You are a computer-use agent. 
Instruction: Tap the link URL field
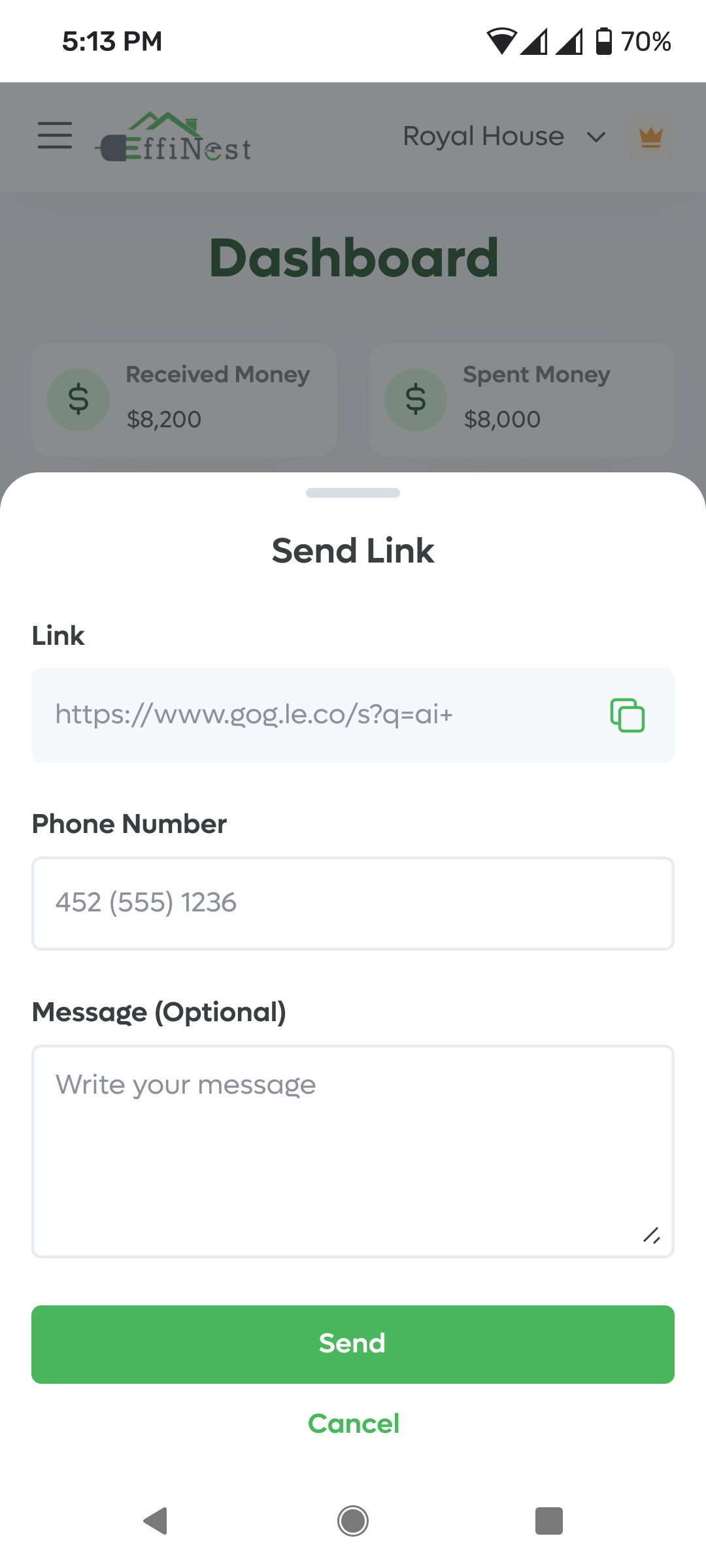coord(353,715)
